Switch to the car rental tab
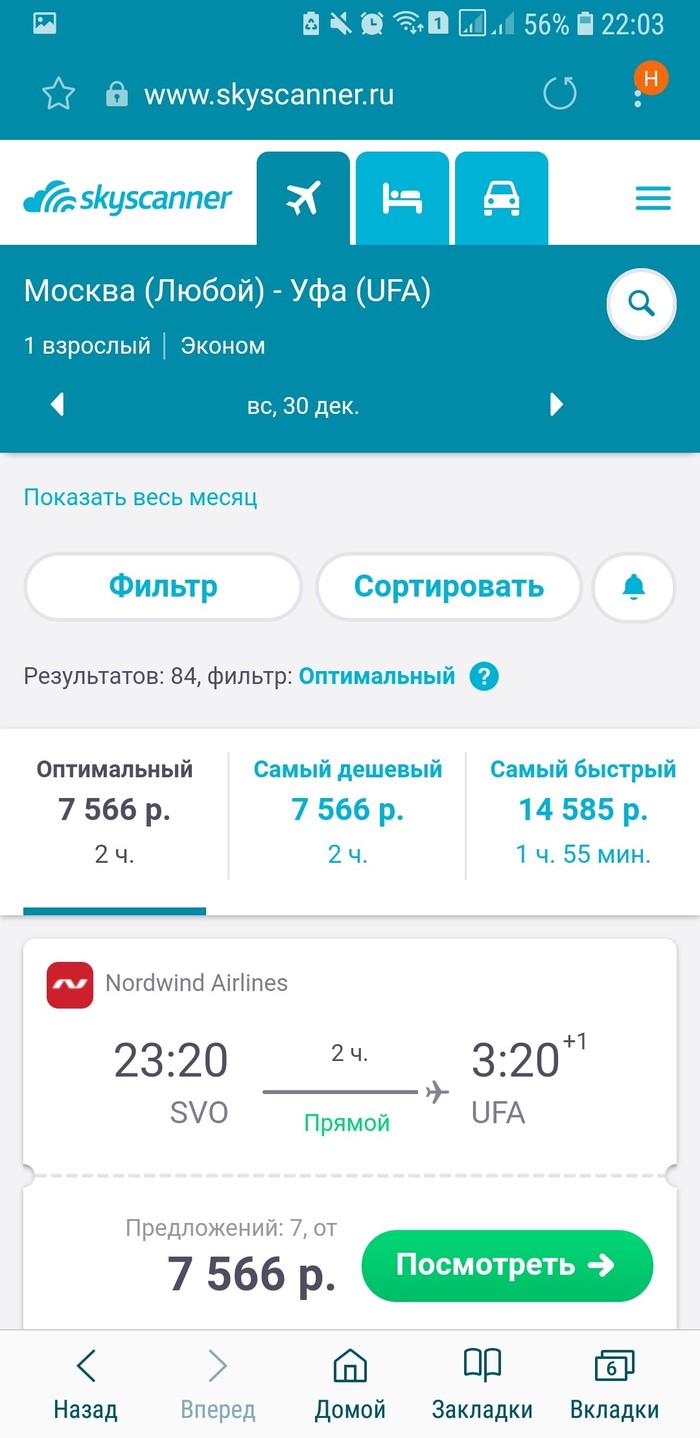The image size is (700, 1438). click(x=501, y=198)
